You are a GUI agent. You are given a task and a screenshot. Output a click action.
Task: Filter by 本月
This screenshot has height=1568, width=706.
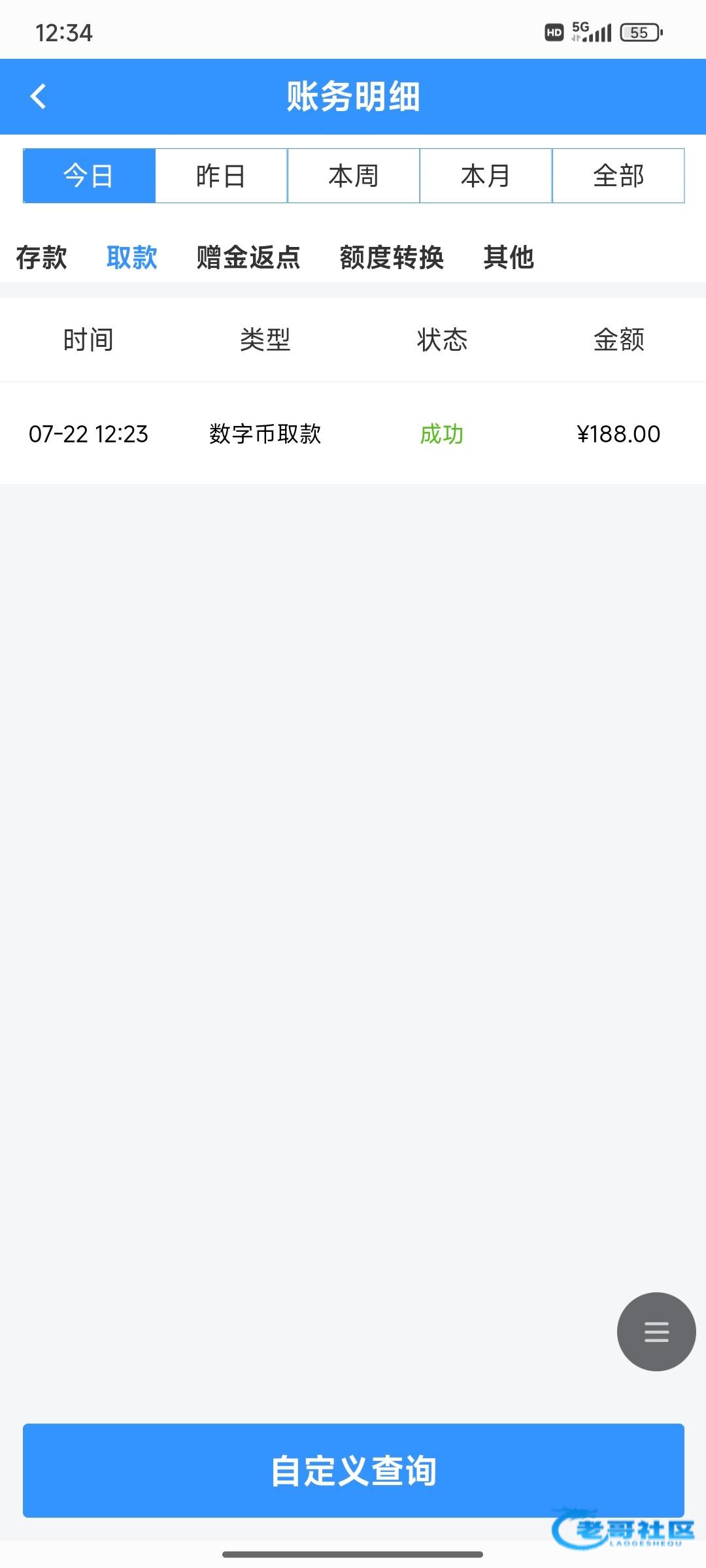coord(486,176)
